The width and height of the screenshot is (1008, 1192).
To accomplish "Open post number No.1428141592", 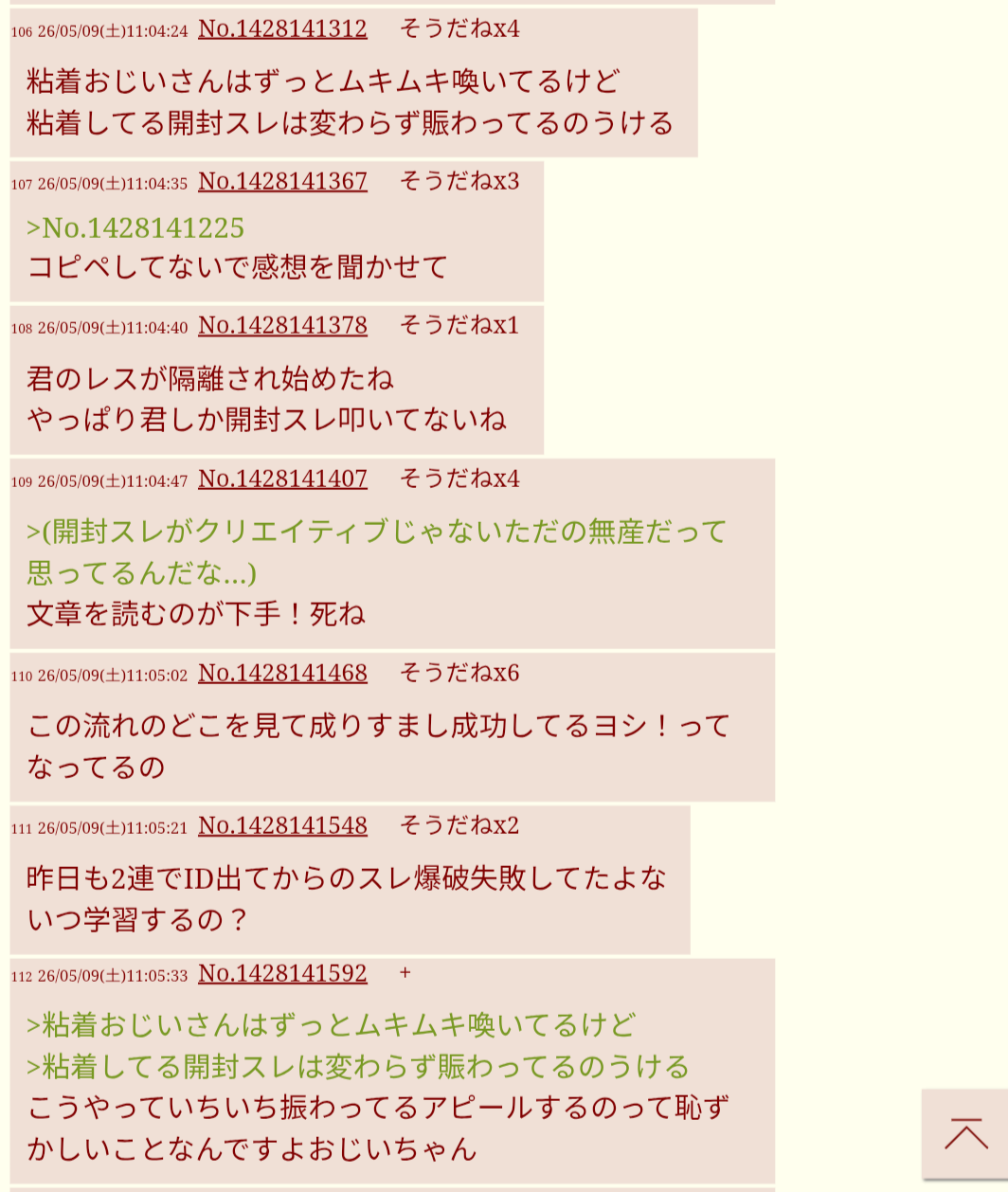I will point(282,974).
